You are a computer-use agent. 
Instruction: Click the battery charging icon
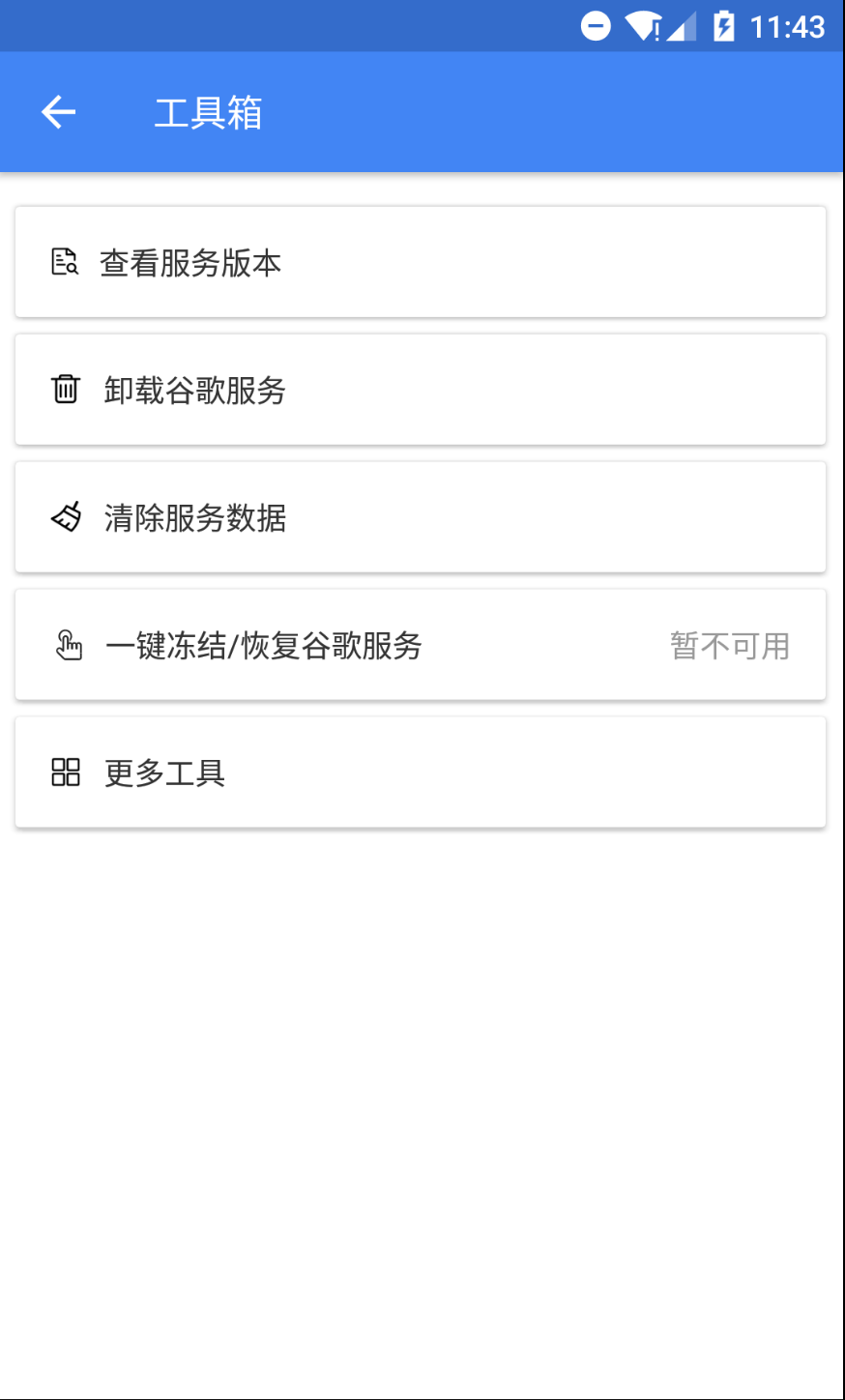click(x=721, y=26)
